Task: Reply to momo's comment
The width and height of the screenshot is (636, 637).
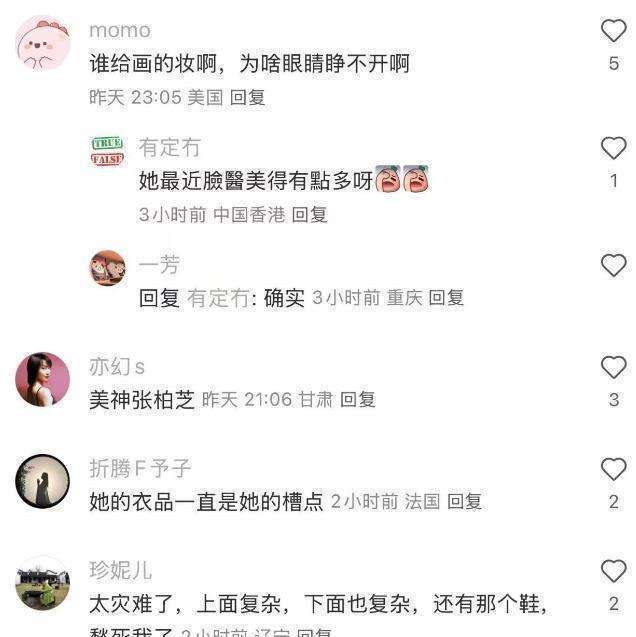Action: pyautogui.click(x=248, y=98)
